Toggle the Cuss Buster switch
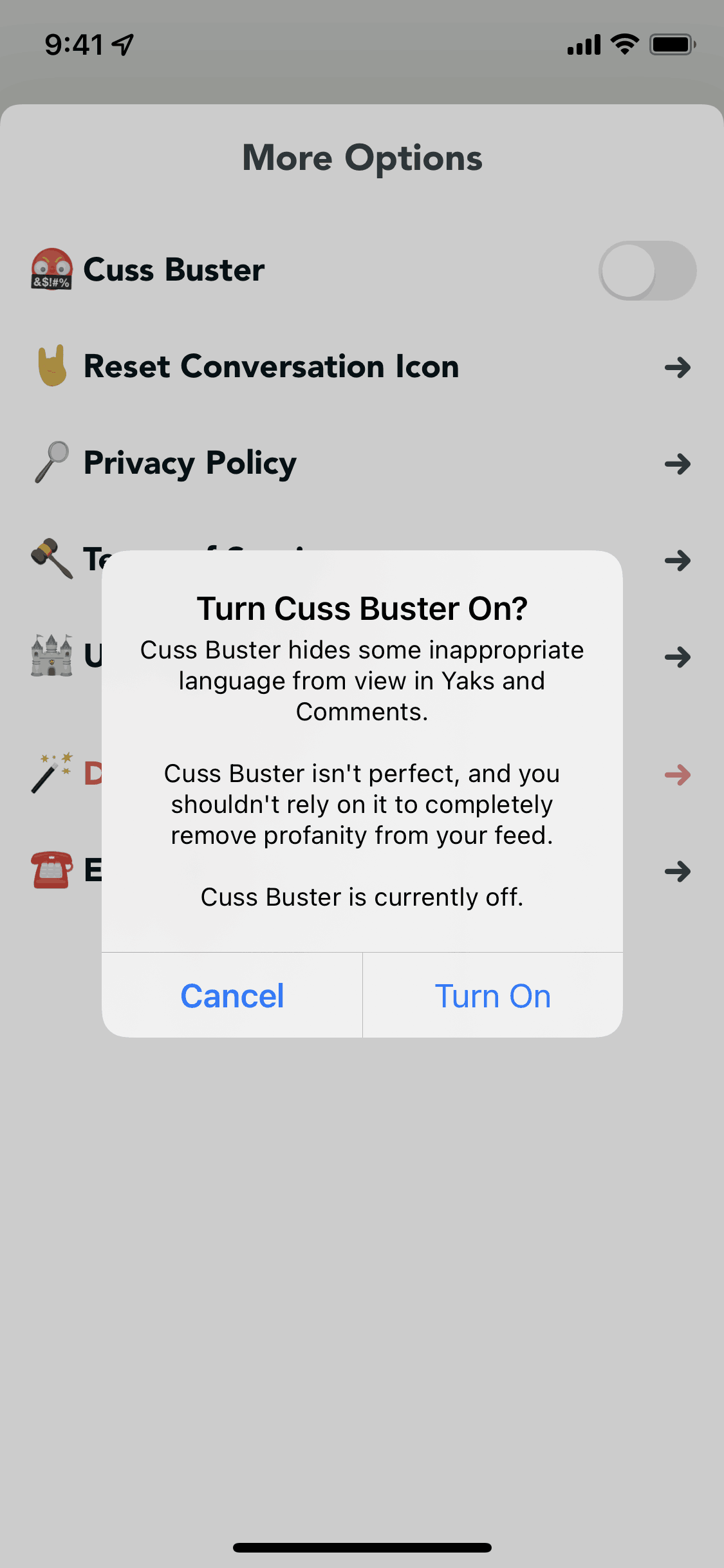 coord(647,270)
